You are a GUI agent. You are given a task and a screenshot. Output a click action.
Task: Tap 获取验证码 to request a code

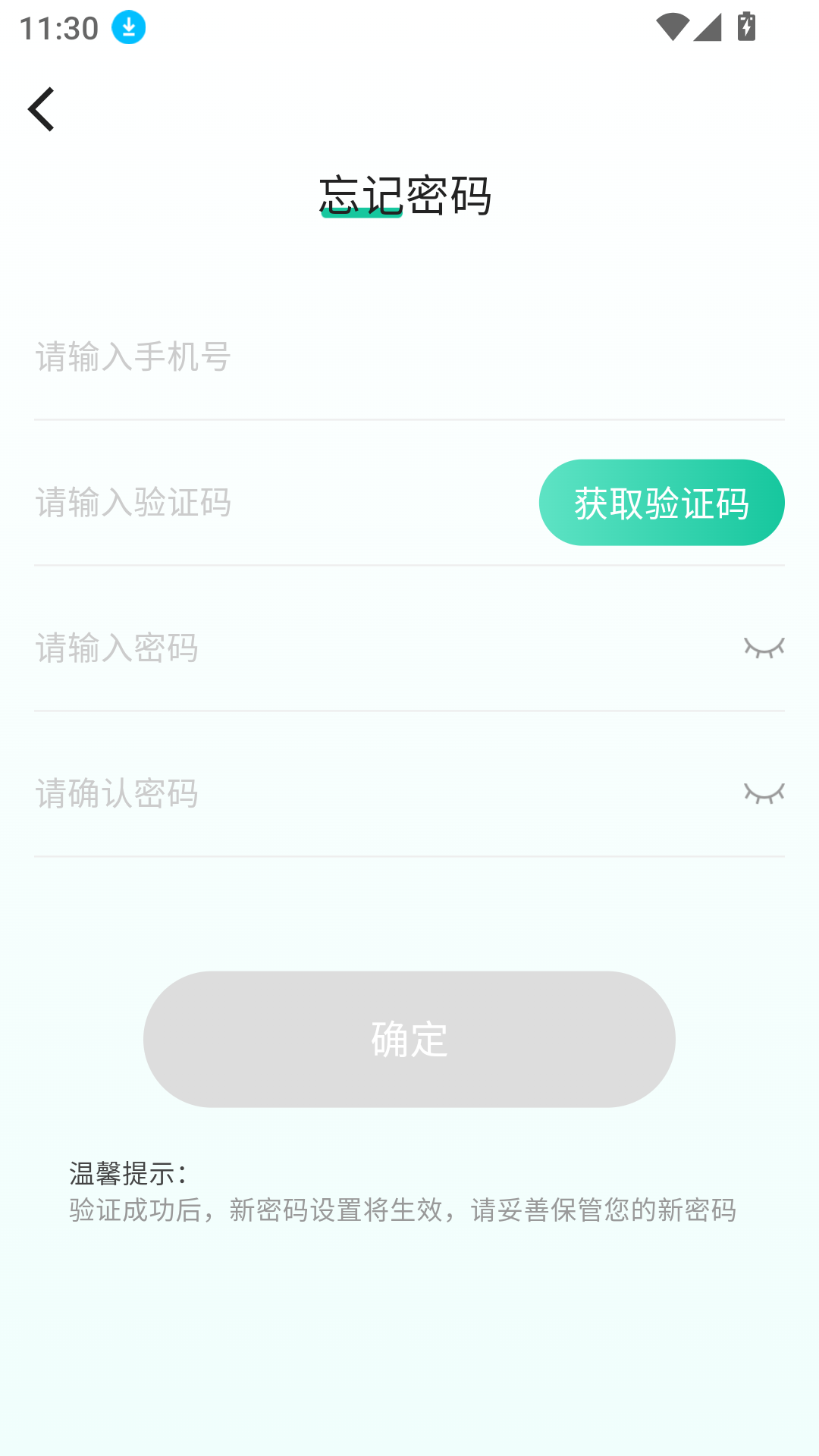click(x=662, y=502)
